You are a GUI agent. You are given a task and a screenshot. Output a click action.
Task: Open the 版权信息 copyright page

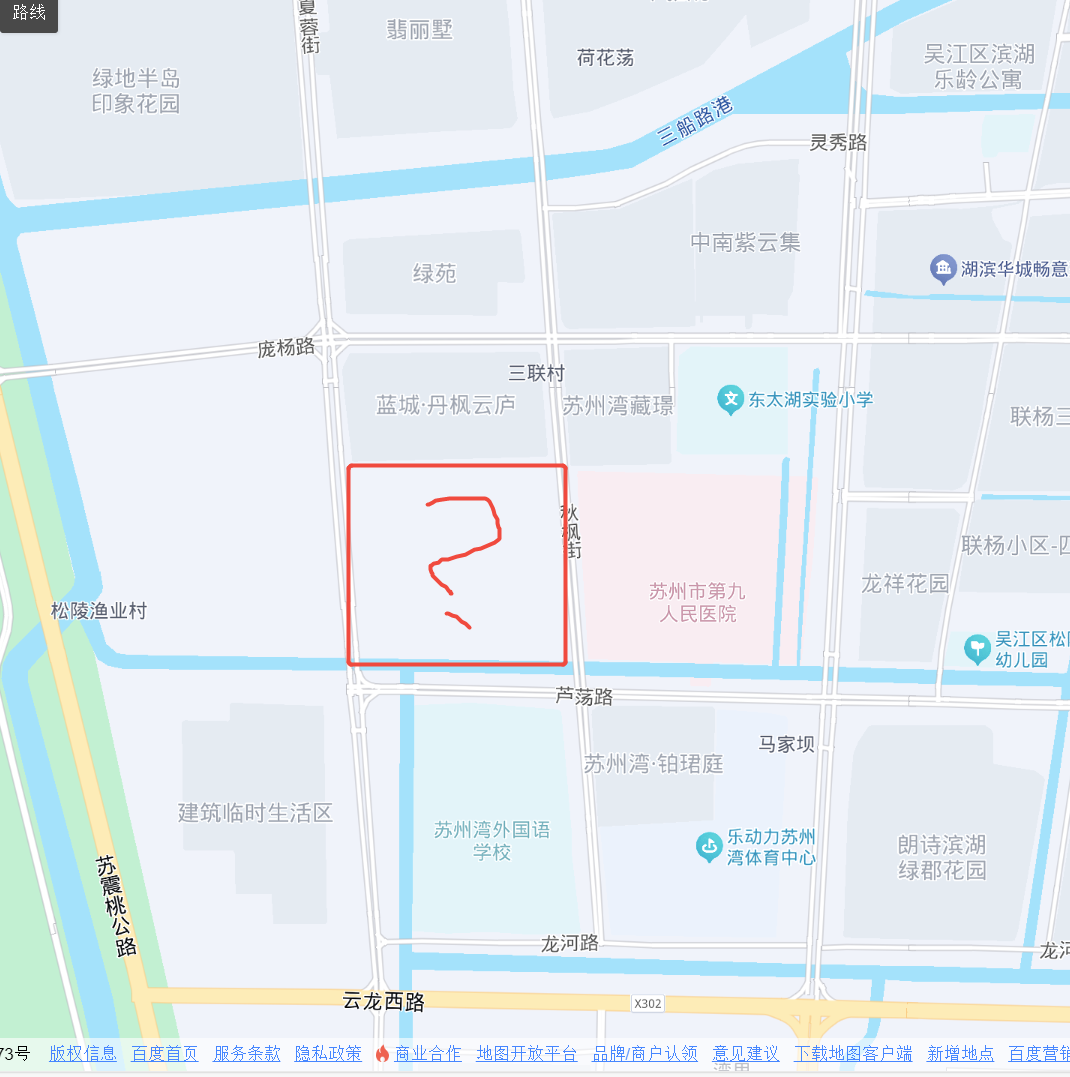click(x=83, y=1053)
